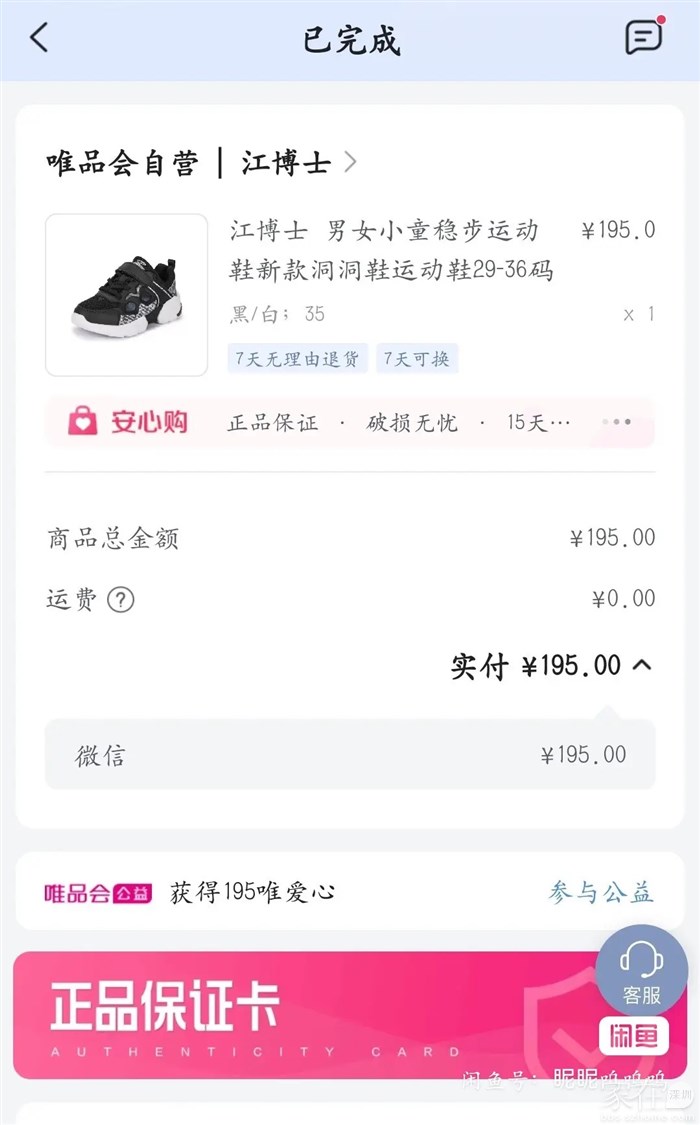The width and height of the screenshot is (700, 1125).
Task: Tap the 参与公益 link
Action: click(x=600, y=892)
